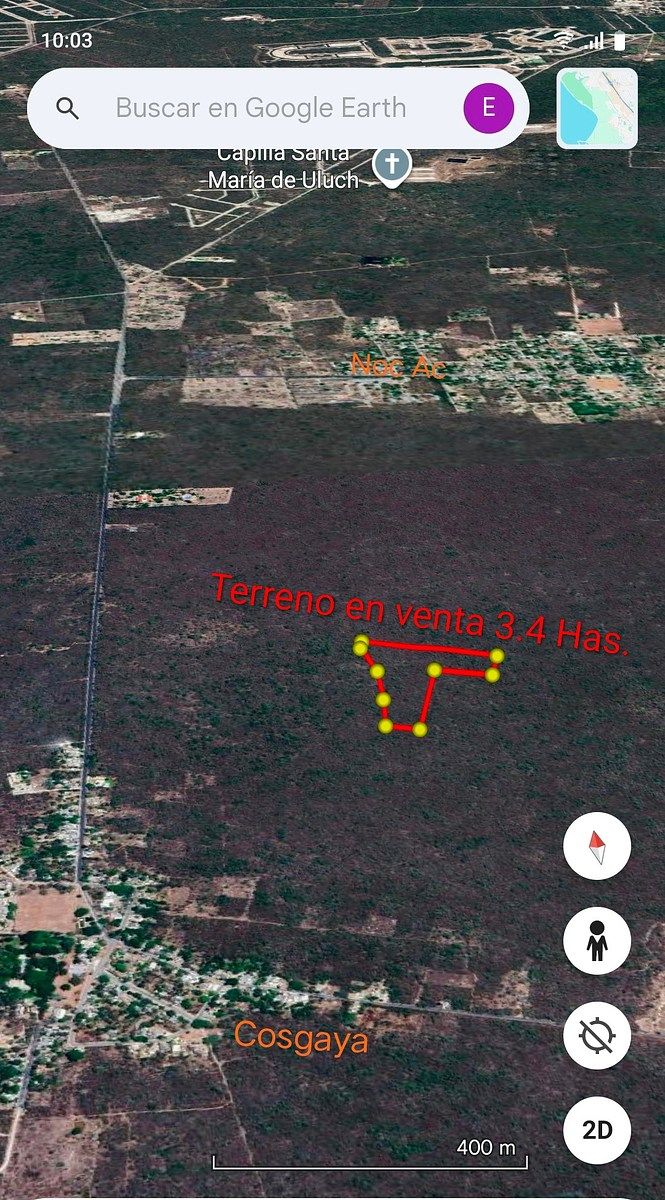This screenshot has height=1200, width=665.
Task: Switch the view to 2D
Action: click(597, 1130)
